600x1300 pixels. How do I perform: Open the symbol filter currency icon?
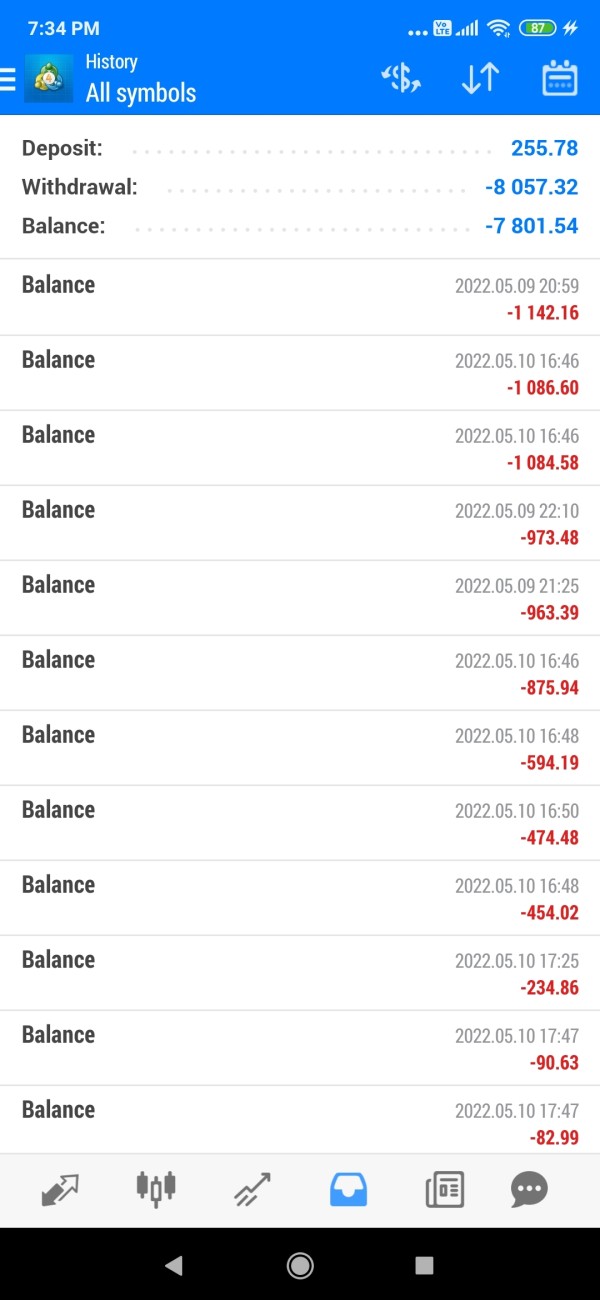tap(401, 79)
